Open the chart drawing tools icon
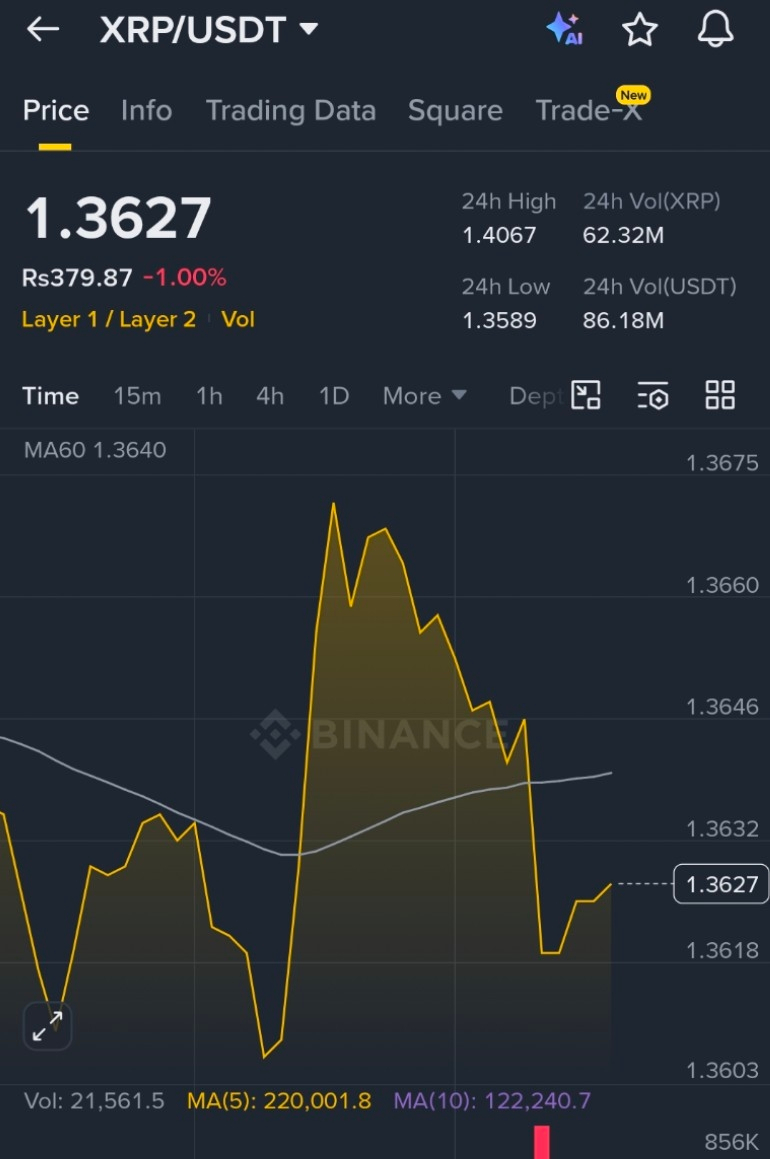The height and width of the screenshot is (1159, 770). click(x=586, y=395)
